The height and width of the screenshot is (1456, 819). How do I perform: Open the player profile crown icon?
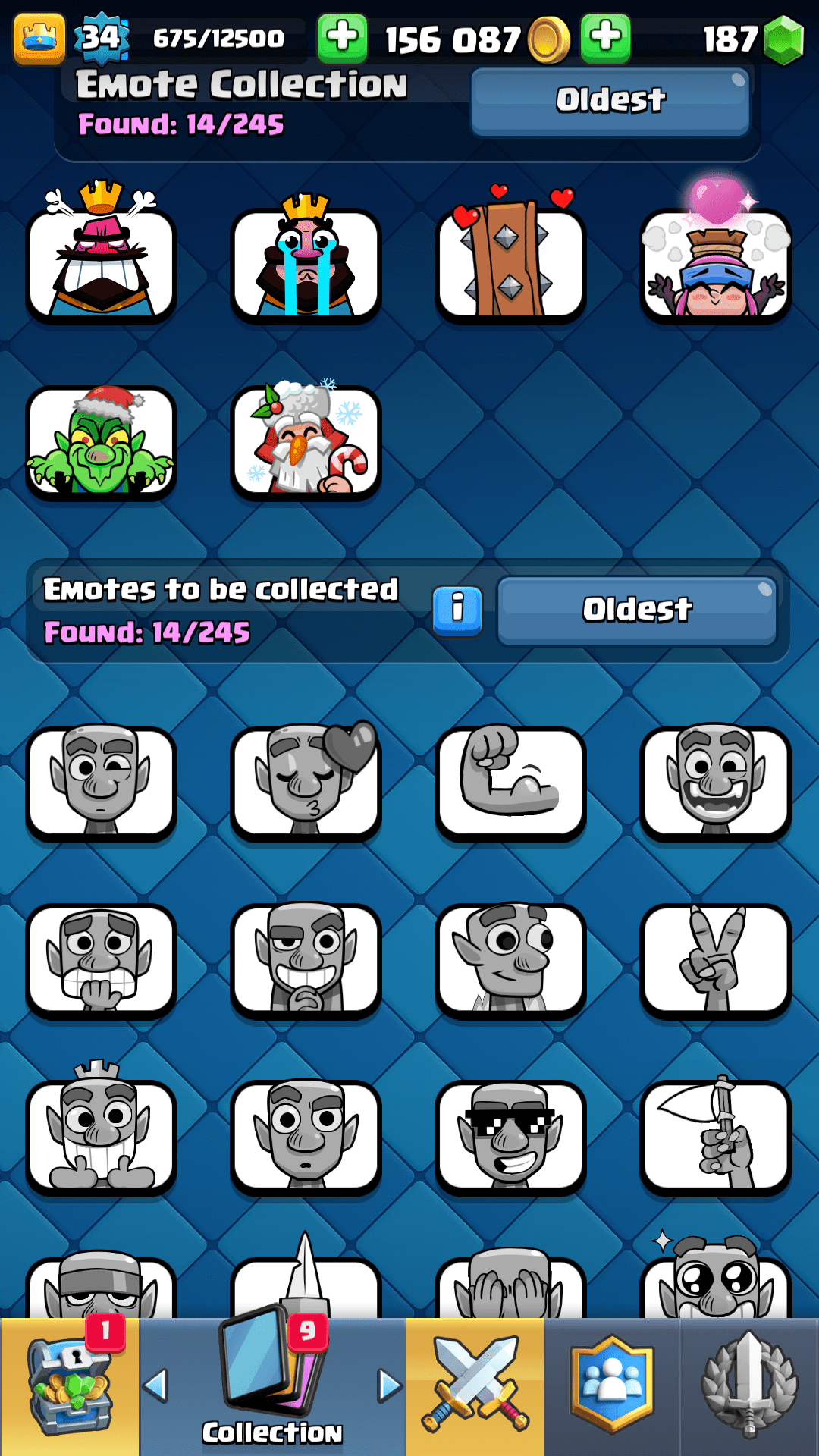(x=39, y=38)
